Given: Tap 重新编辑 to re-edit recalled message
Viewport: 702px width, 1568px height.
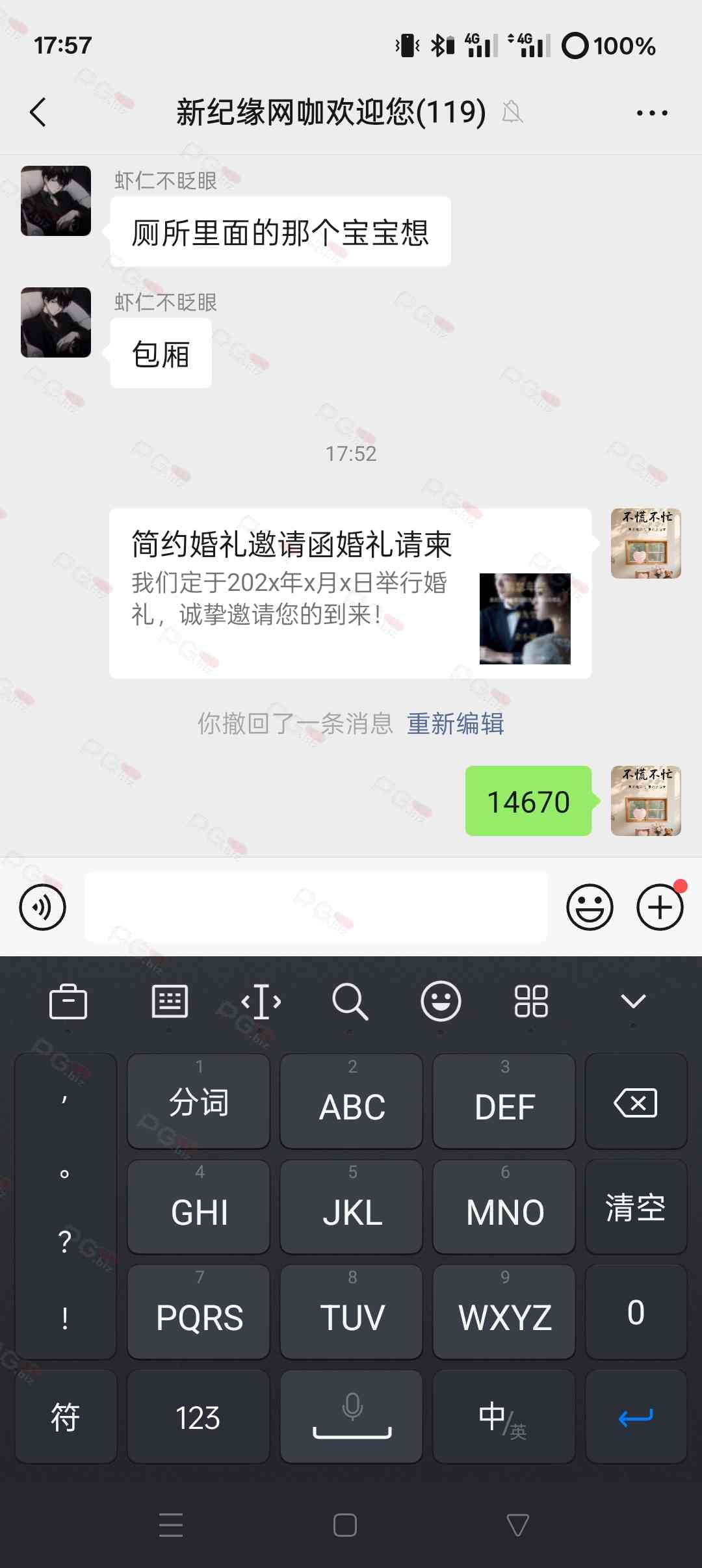Looking at the screenshot, I should pos(455,724).
